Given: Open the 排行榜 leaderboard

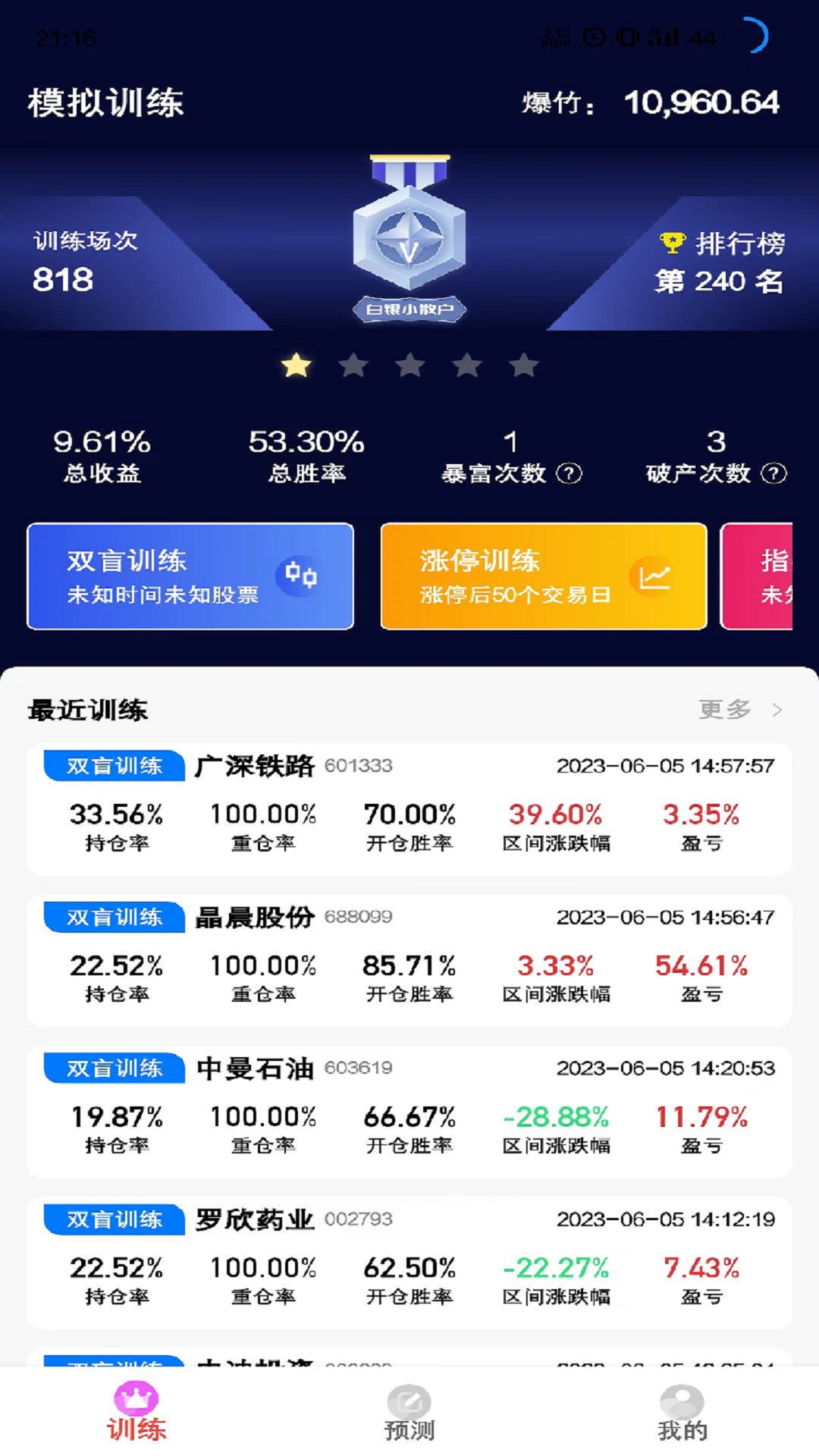Looking at the screenshot, I should [x=720, y=262].
